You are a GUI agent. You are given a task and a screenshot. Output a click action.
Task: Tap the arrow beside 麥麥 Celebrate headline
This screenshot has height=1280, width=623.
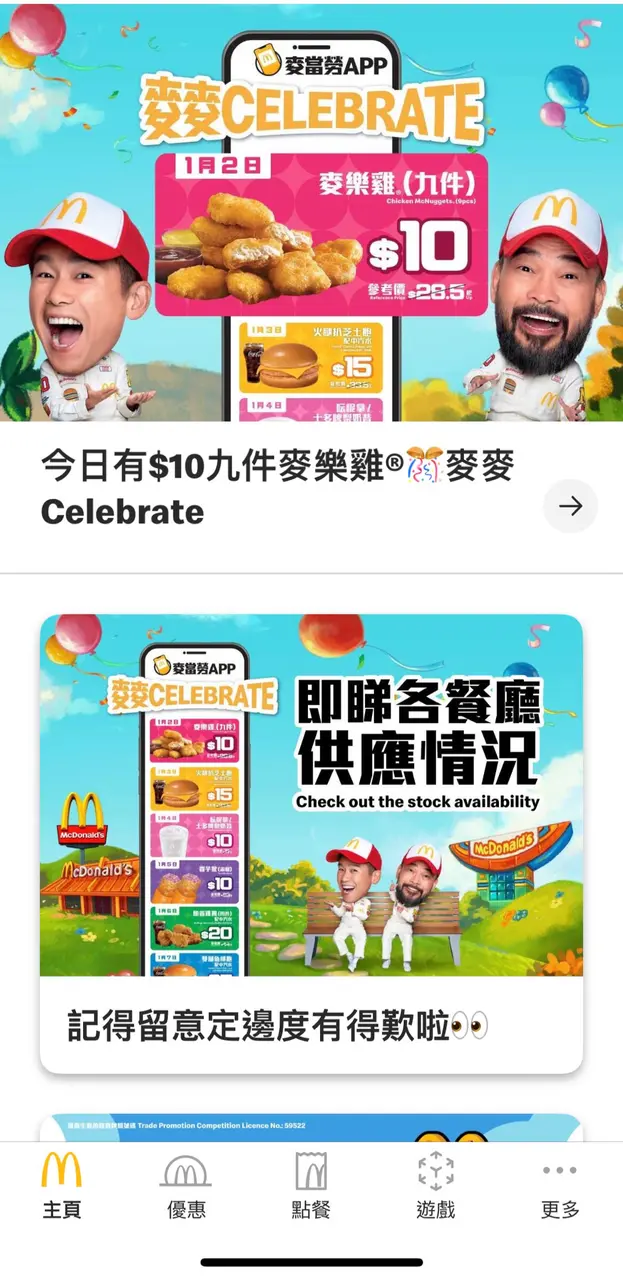pos(570,506)
